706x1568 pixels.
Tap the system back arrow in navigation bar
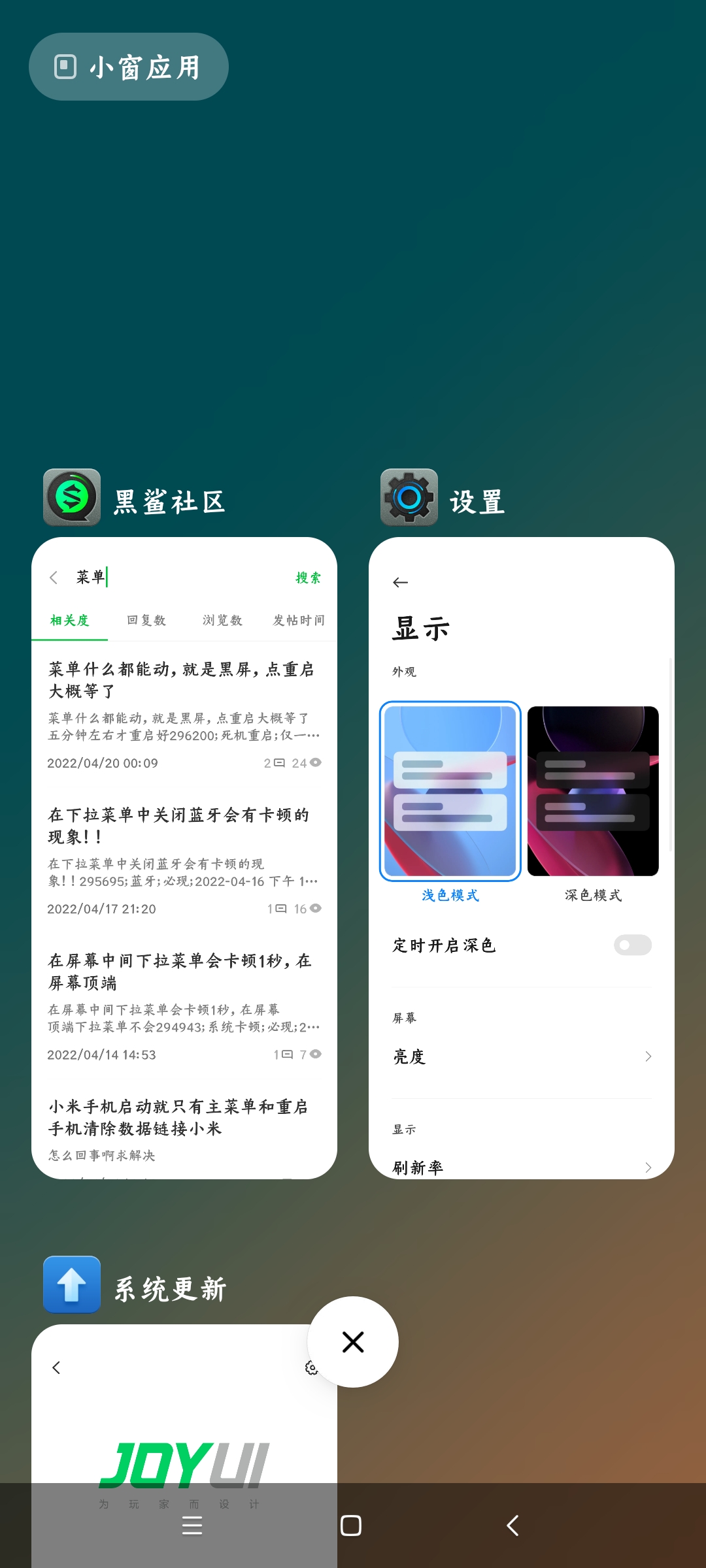point(513,1526)
